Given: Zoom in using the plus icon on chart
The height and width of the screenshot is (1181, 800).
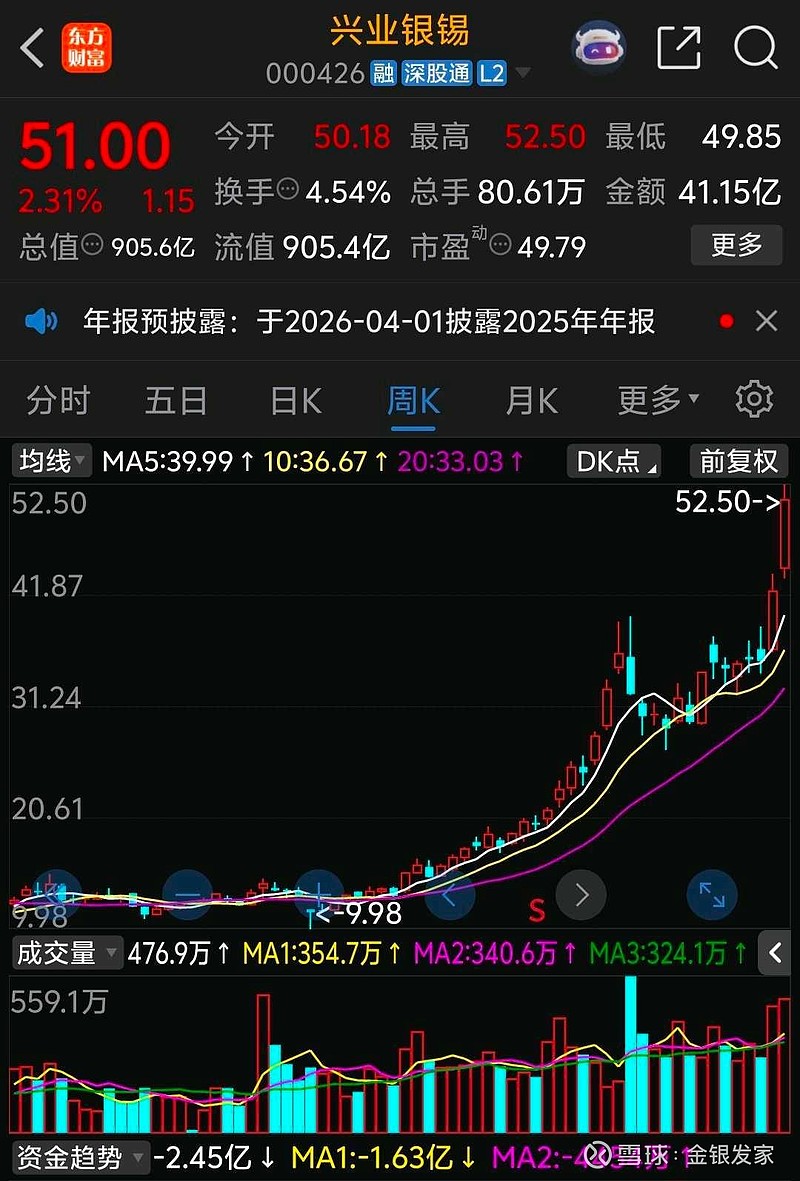Looking at the screenshot, I should 318,895.
